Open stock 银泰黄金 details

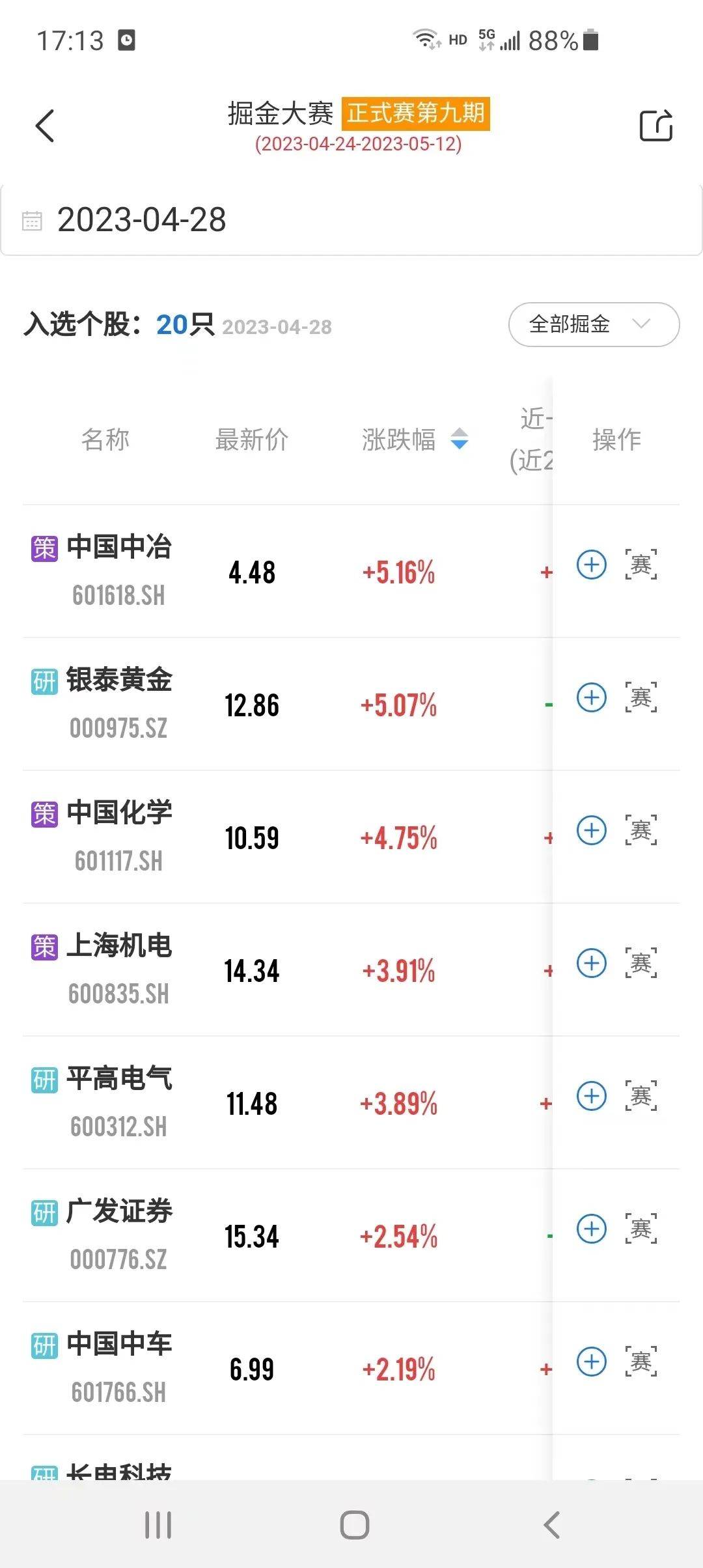pos(119,680)
